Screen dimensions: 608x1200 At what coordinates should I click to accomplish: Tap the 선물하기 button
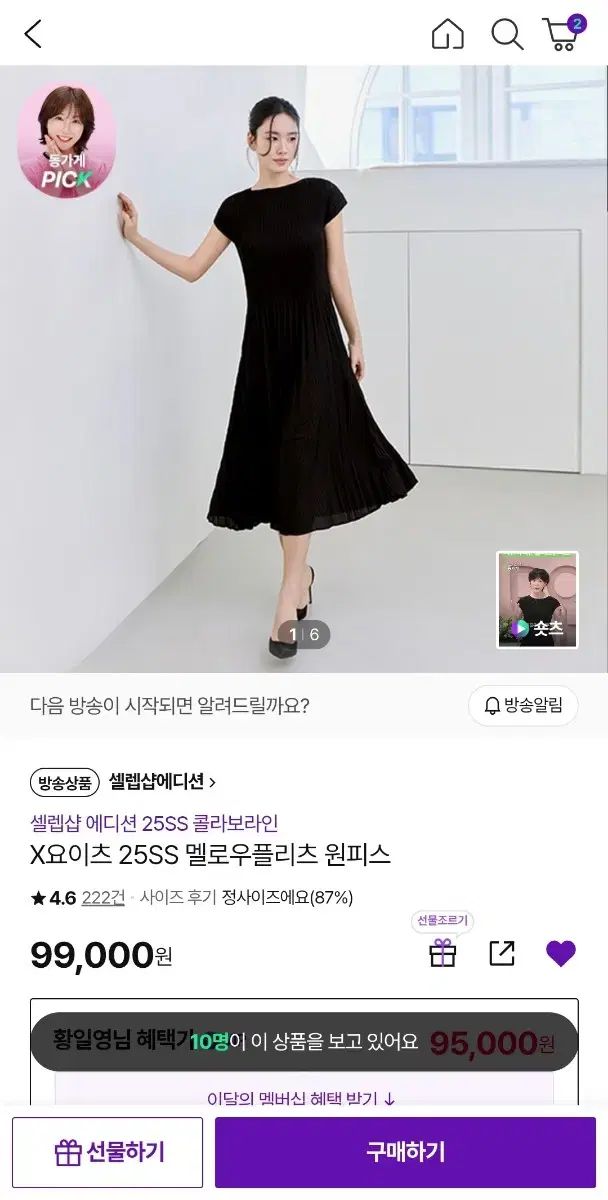coord(108,1152)
